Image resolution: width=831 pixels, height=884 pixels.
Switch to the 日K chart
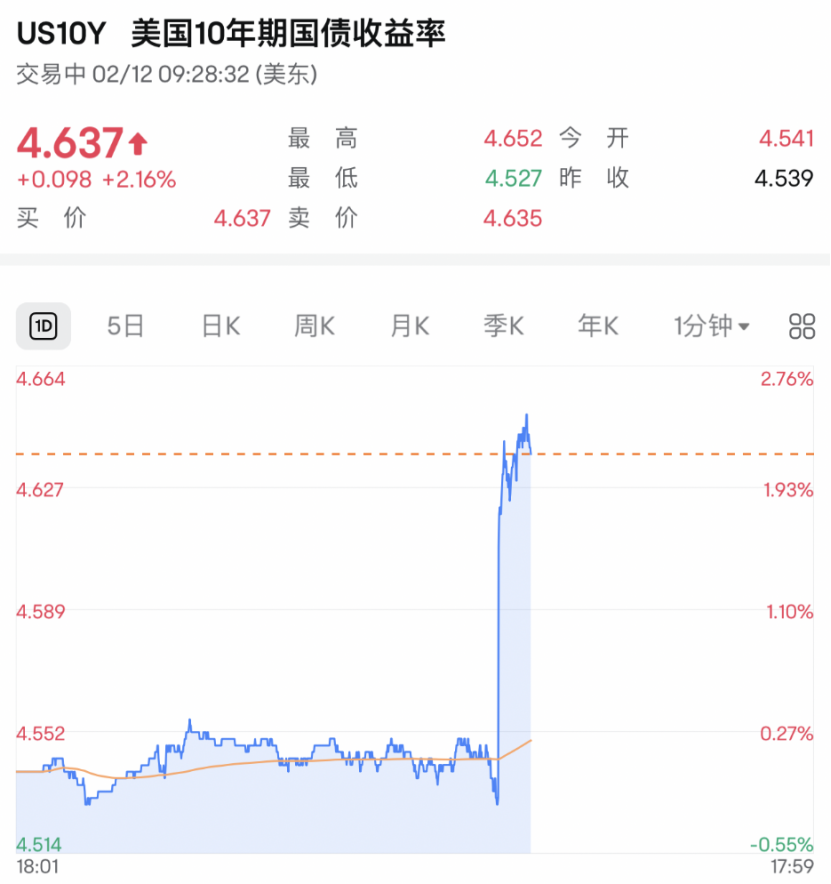(x=220, y=326)
